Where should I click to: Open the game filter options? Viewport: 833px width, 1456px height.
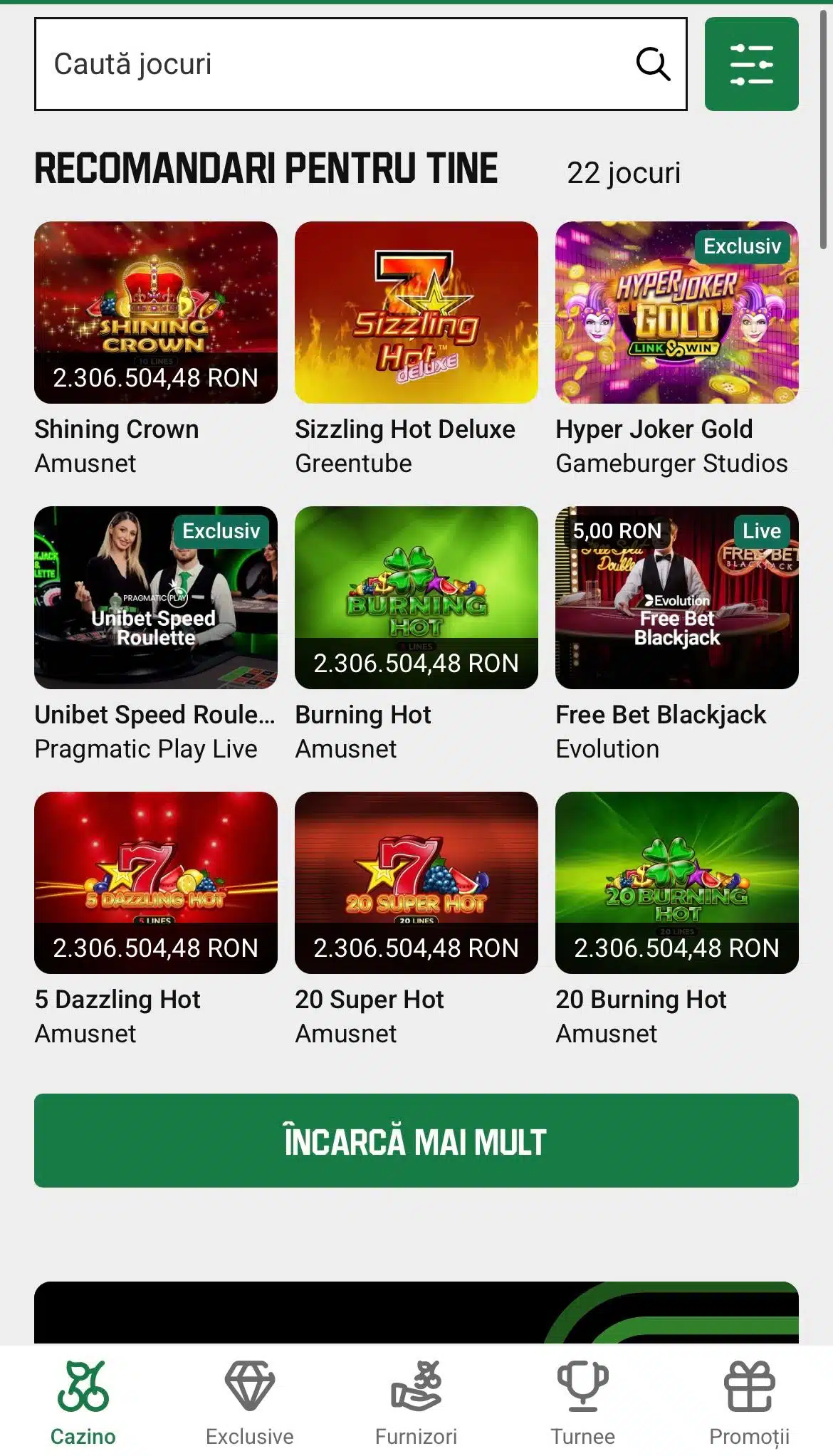tap(751, 64)
